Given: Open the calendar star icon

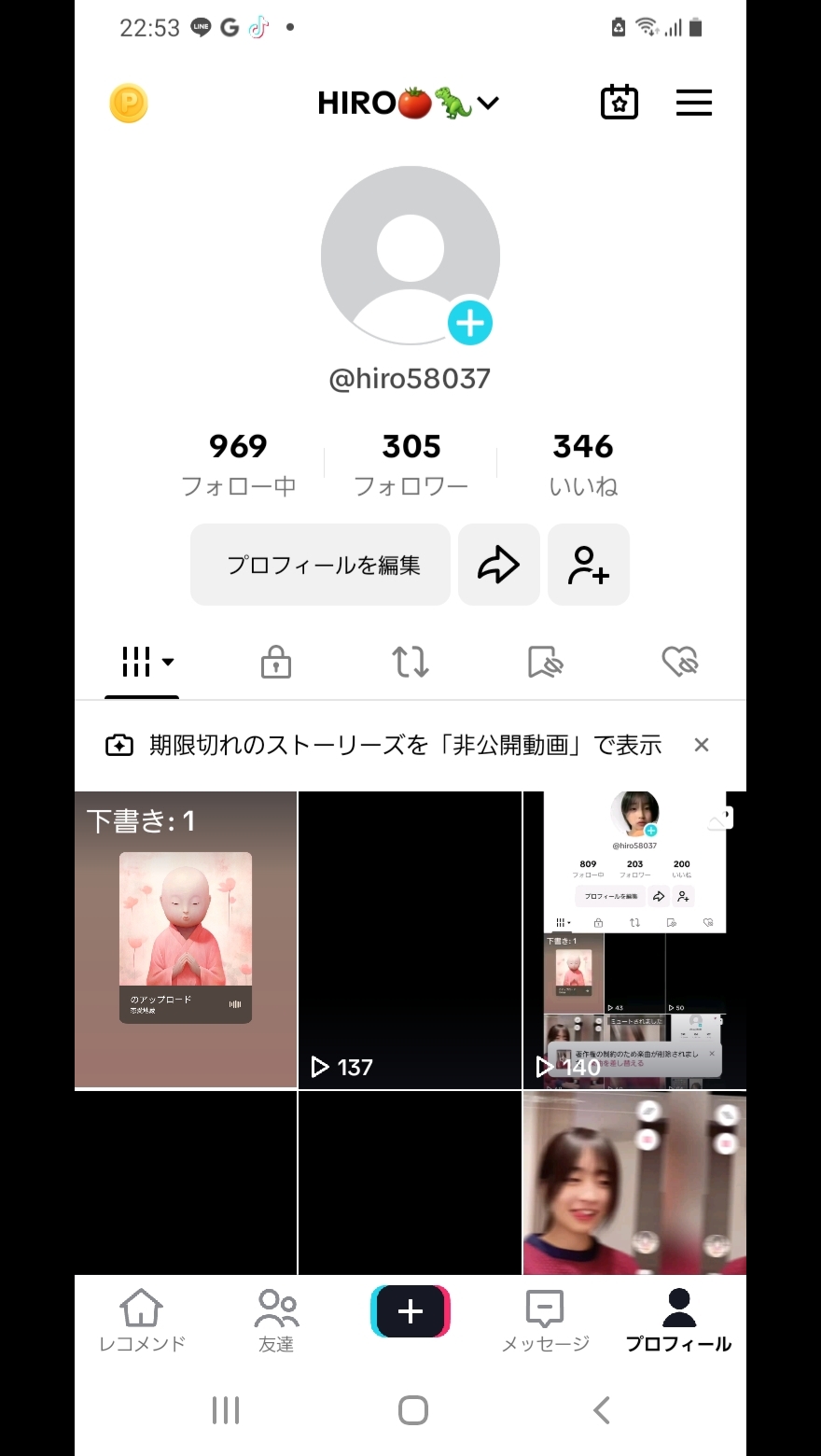Looking at the screenshot, I should (619, 103).
